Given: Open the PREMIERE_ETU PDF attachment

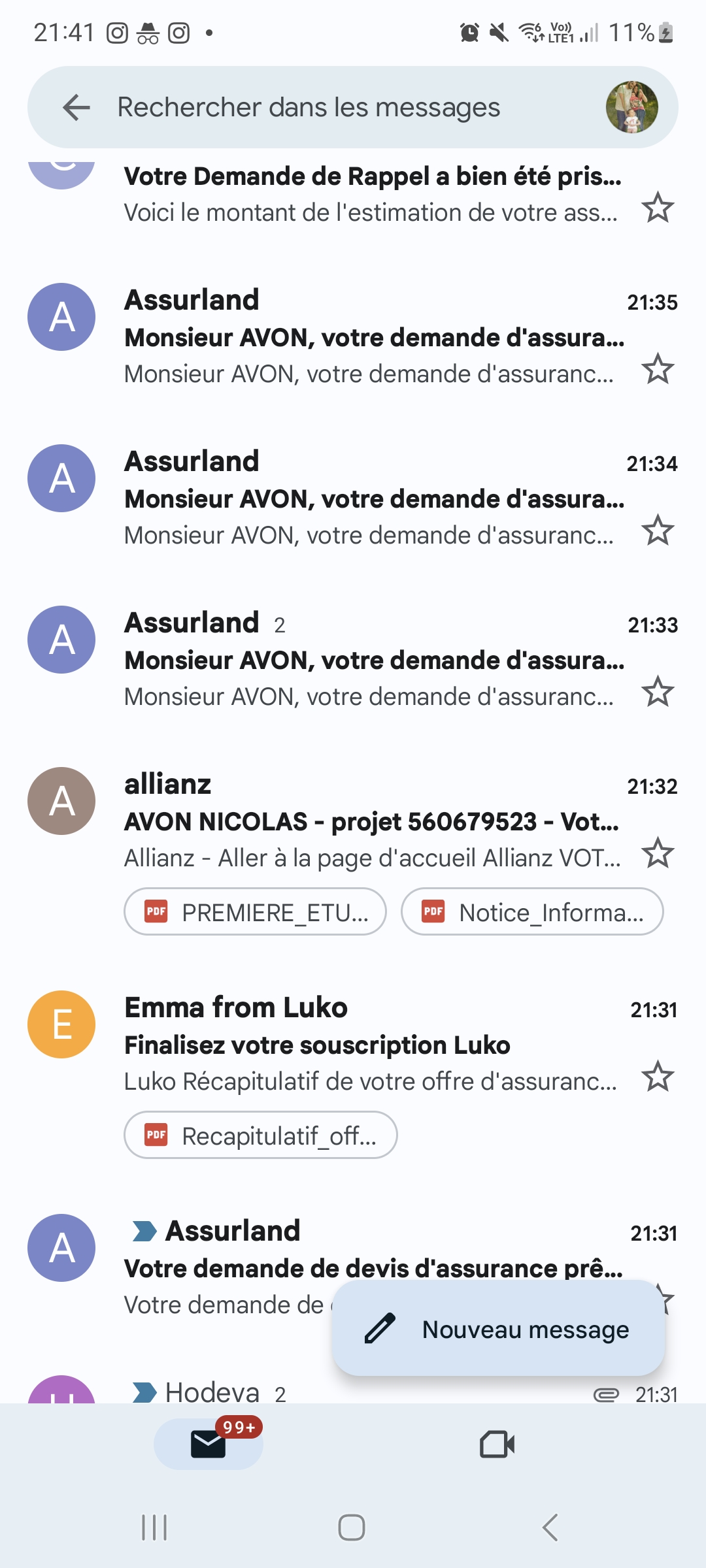Looking at the screenshot, I should 255,911.
